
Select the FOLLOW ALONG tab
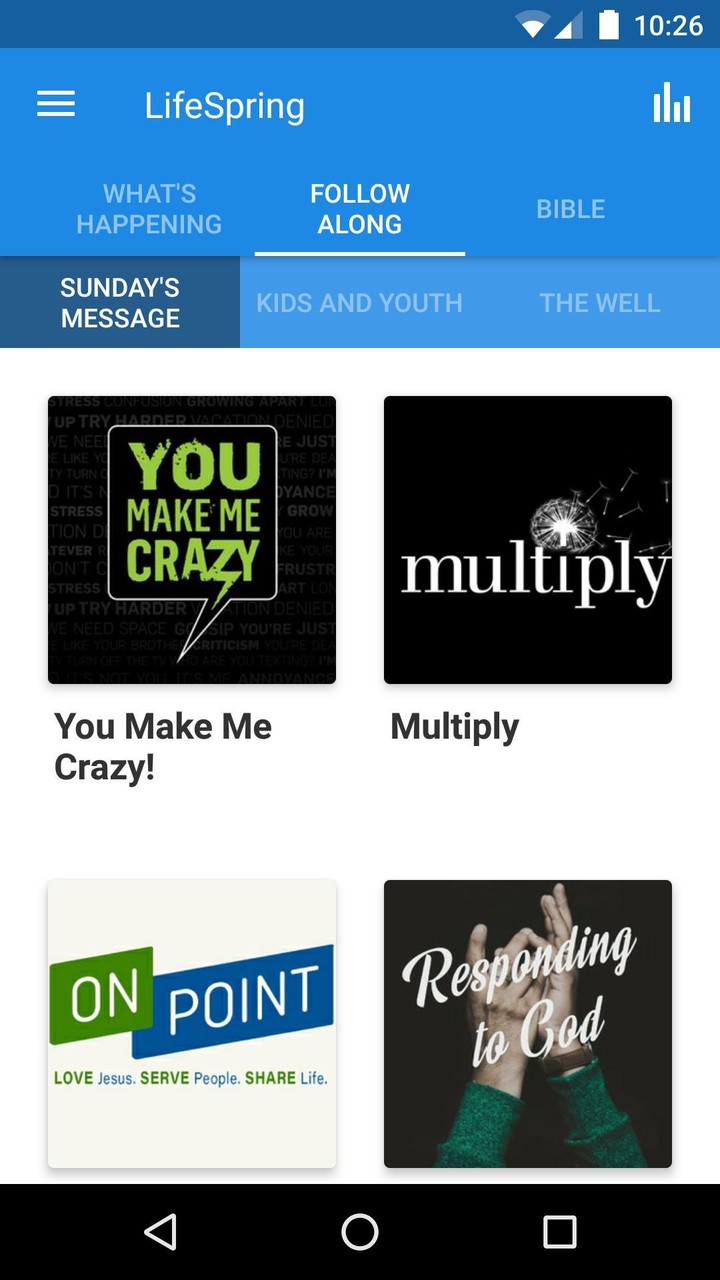point(360,208)
